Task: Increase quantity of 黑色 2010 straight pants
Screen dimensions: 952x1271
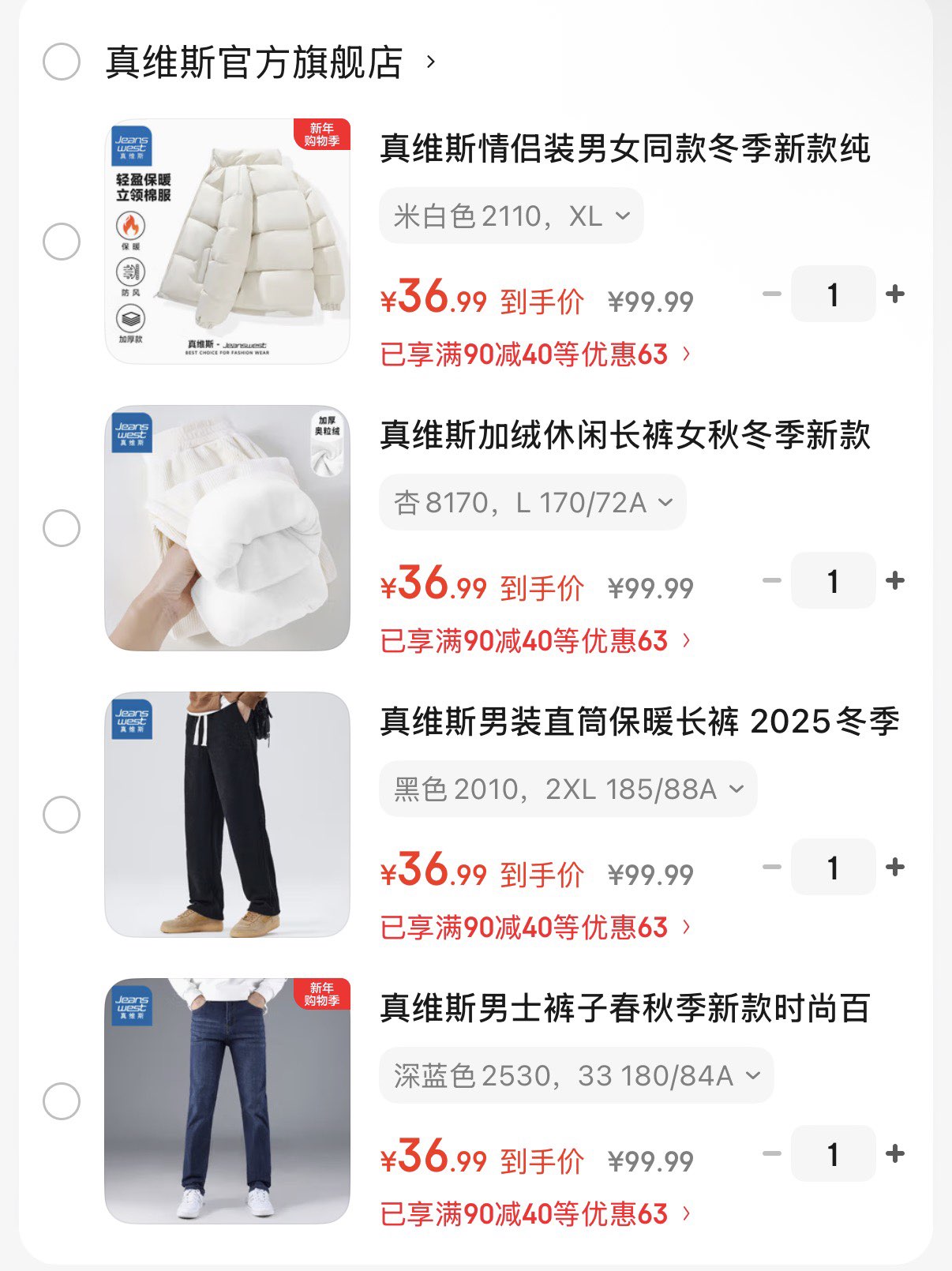Action: pyautogui.click(x=895, y=868)
